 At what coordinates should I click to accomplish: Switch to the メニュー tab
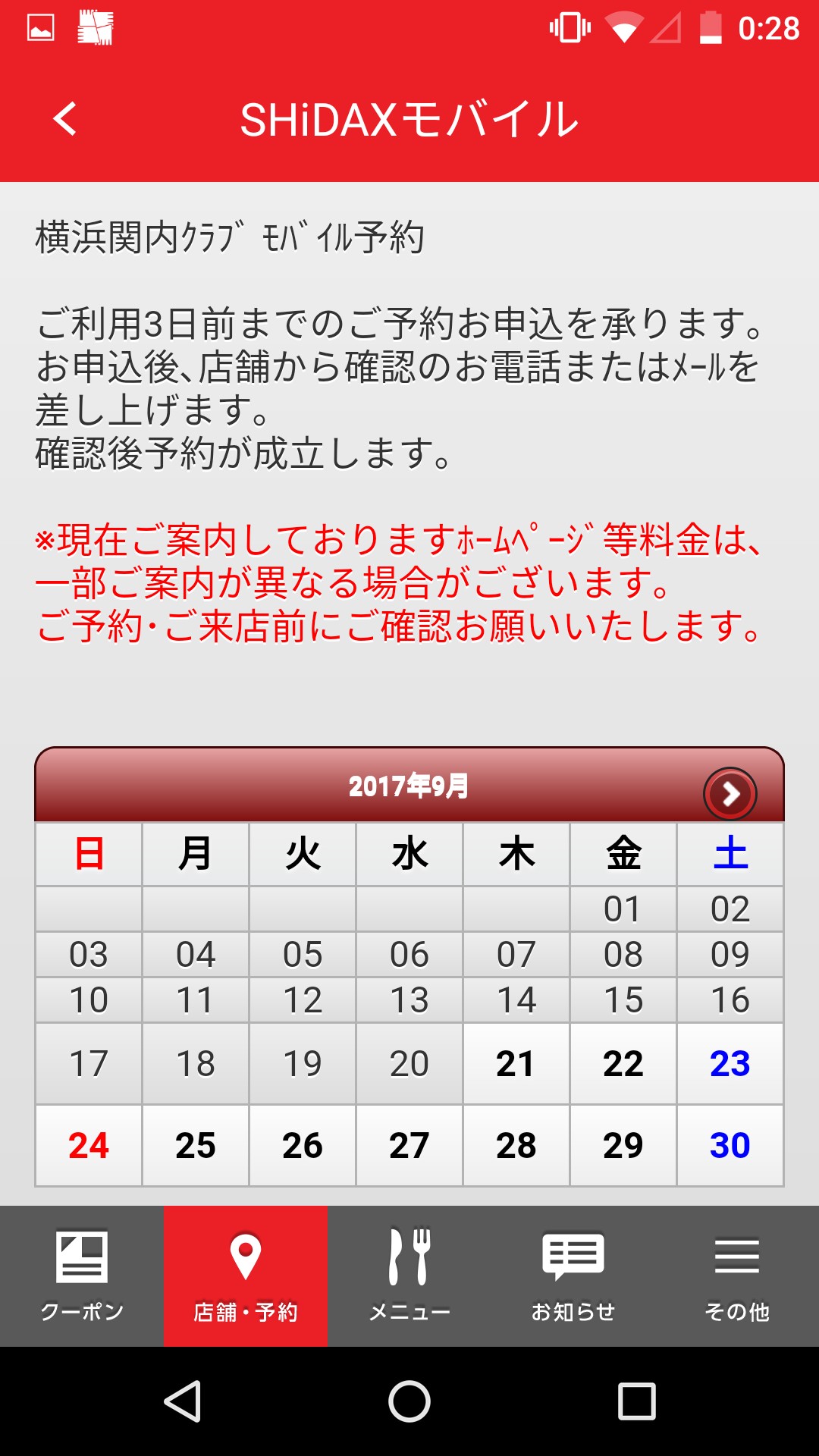(x=409, y=1276)
